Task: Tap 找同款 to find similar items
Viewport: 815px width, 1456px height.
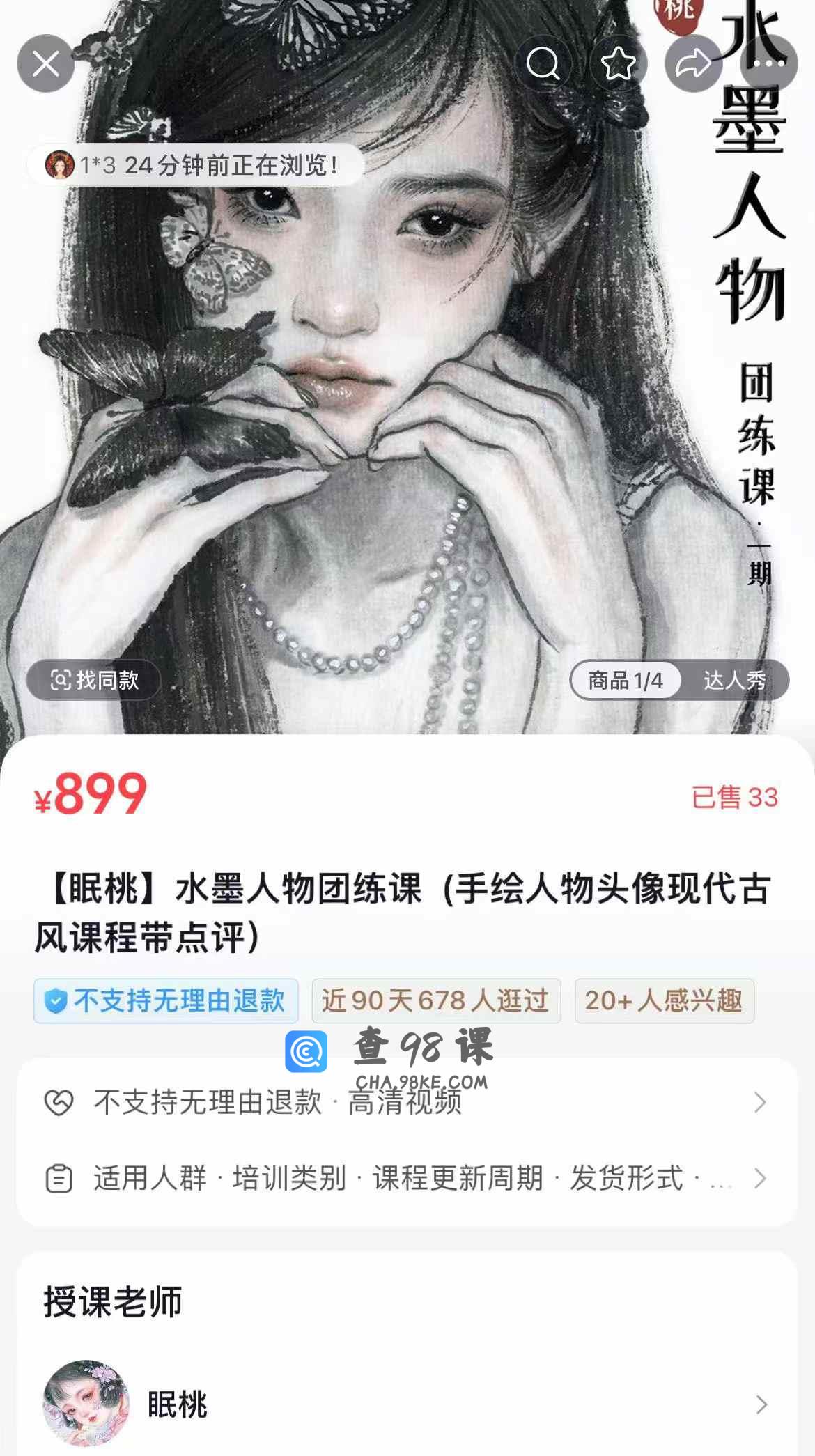Action: click(x=94, y=680)
